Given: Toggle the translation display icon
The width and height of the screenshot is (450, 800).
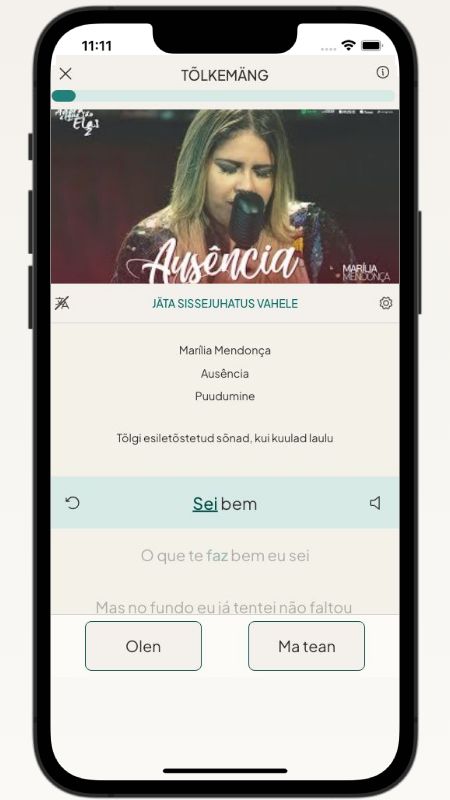Looking at the screenshot, I should 62,303.
